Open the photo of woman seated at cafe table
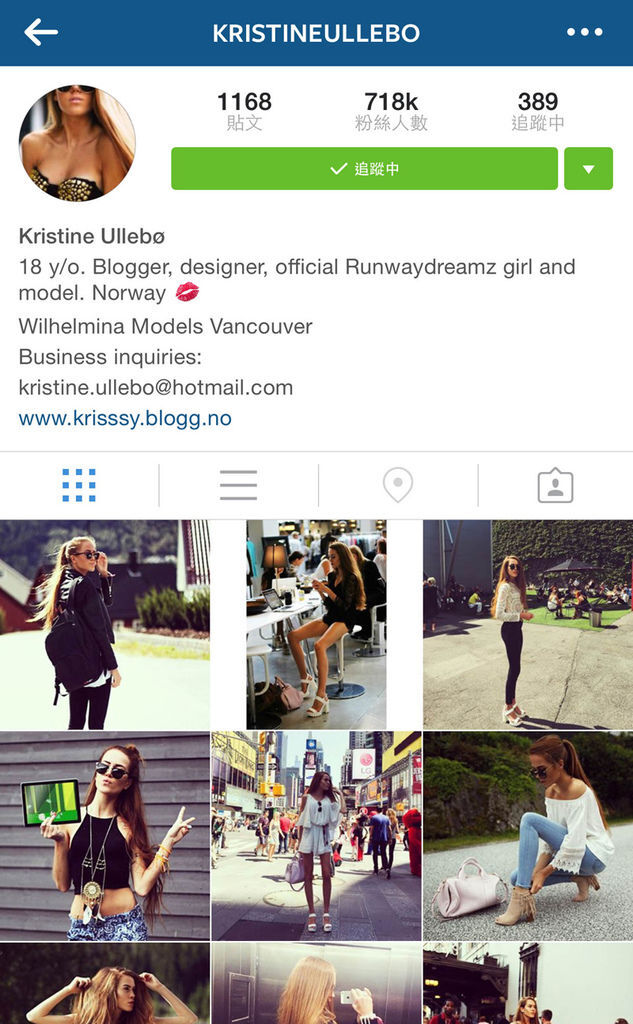The height and width of the screenshot is (1024, 633). (316, 624)
